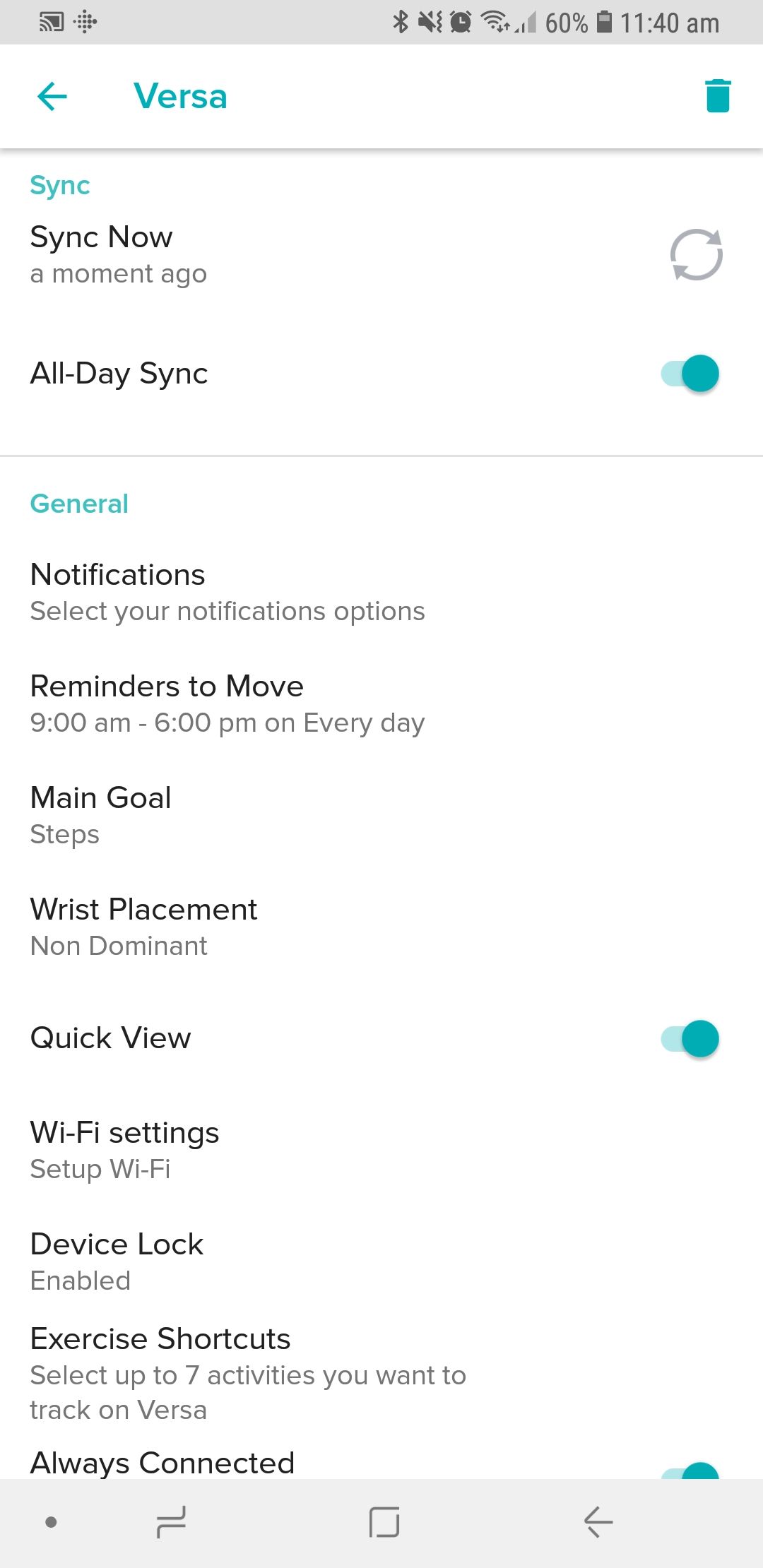Go back using the top arrow
763x1568 pixels.
coord(52,97)
